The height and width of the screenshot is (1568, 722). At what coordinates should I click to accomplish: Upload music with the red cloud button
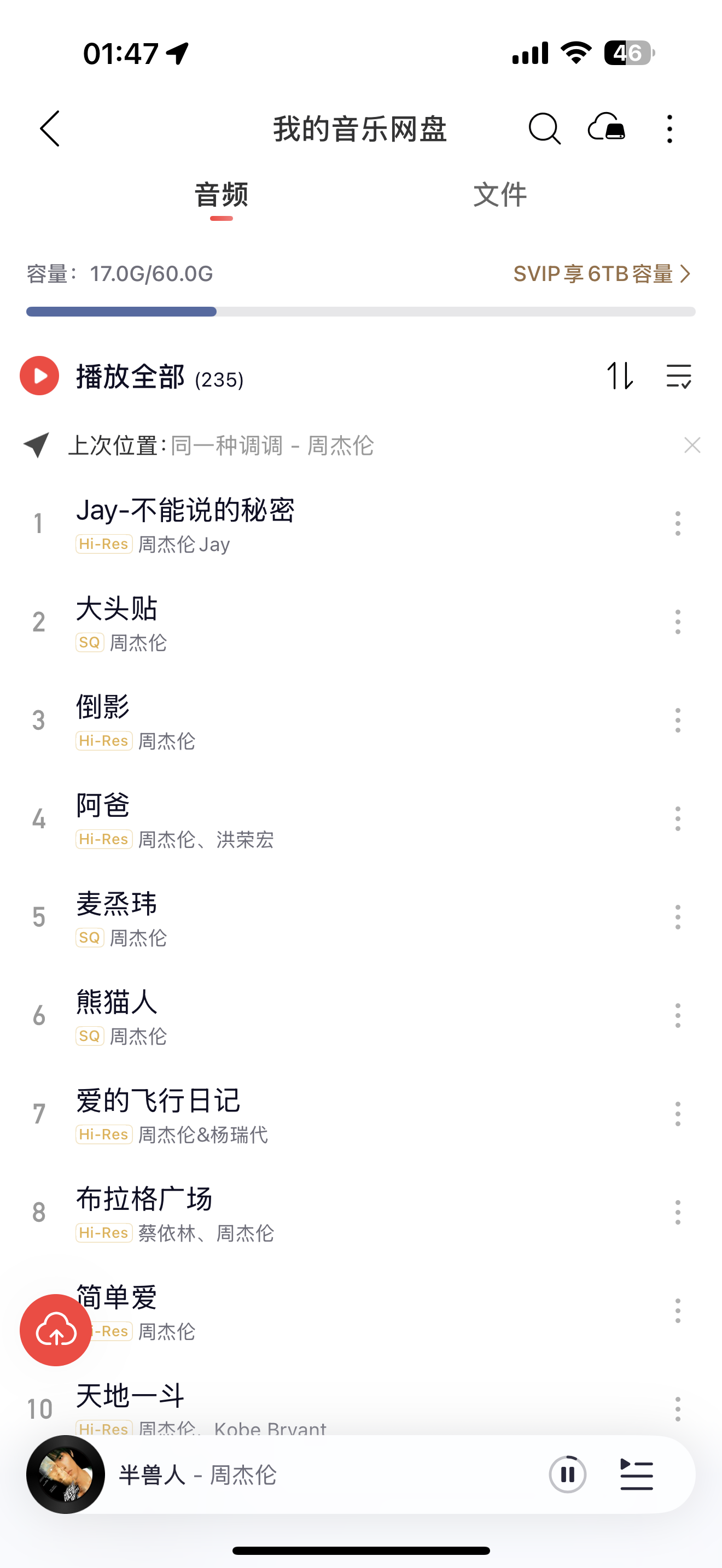pyautogui.click(x=55, y=1330)
